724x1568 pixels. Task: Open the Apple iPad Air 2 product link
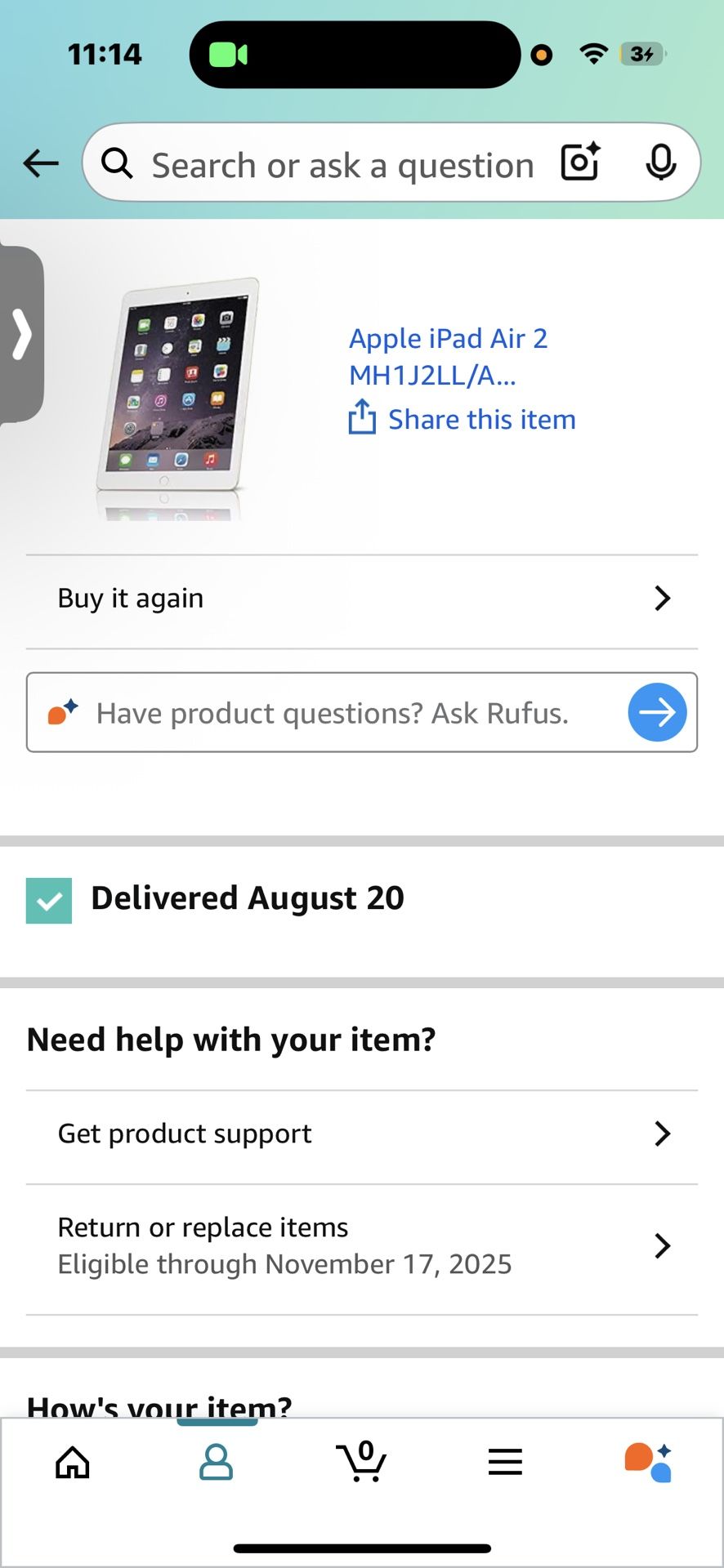point(447,356)
